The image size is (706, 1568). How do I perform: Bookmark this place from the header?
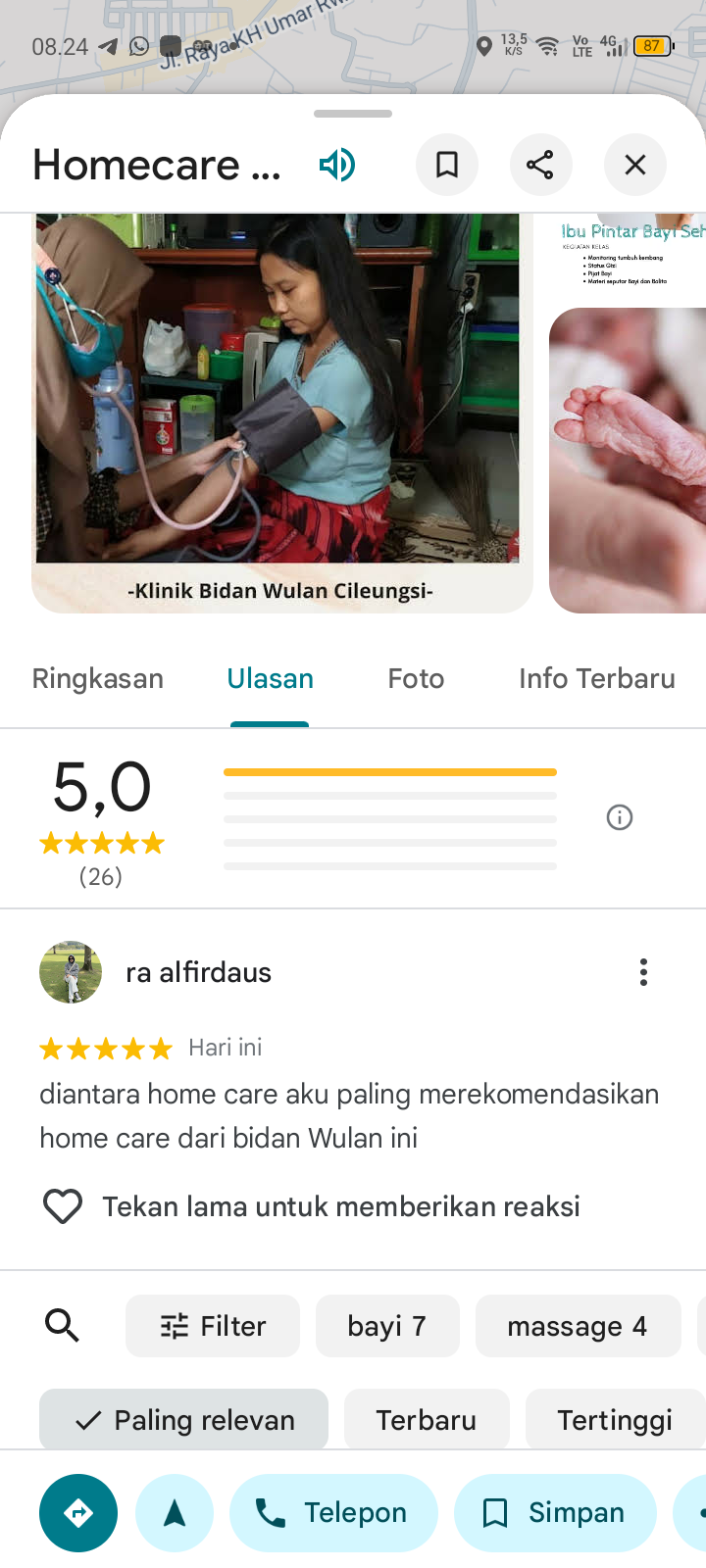447,165
